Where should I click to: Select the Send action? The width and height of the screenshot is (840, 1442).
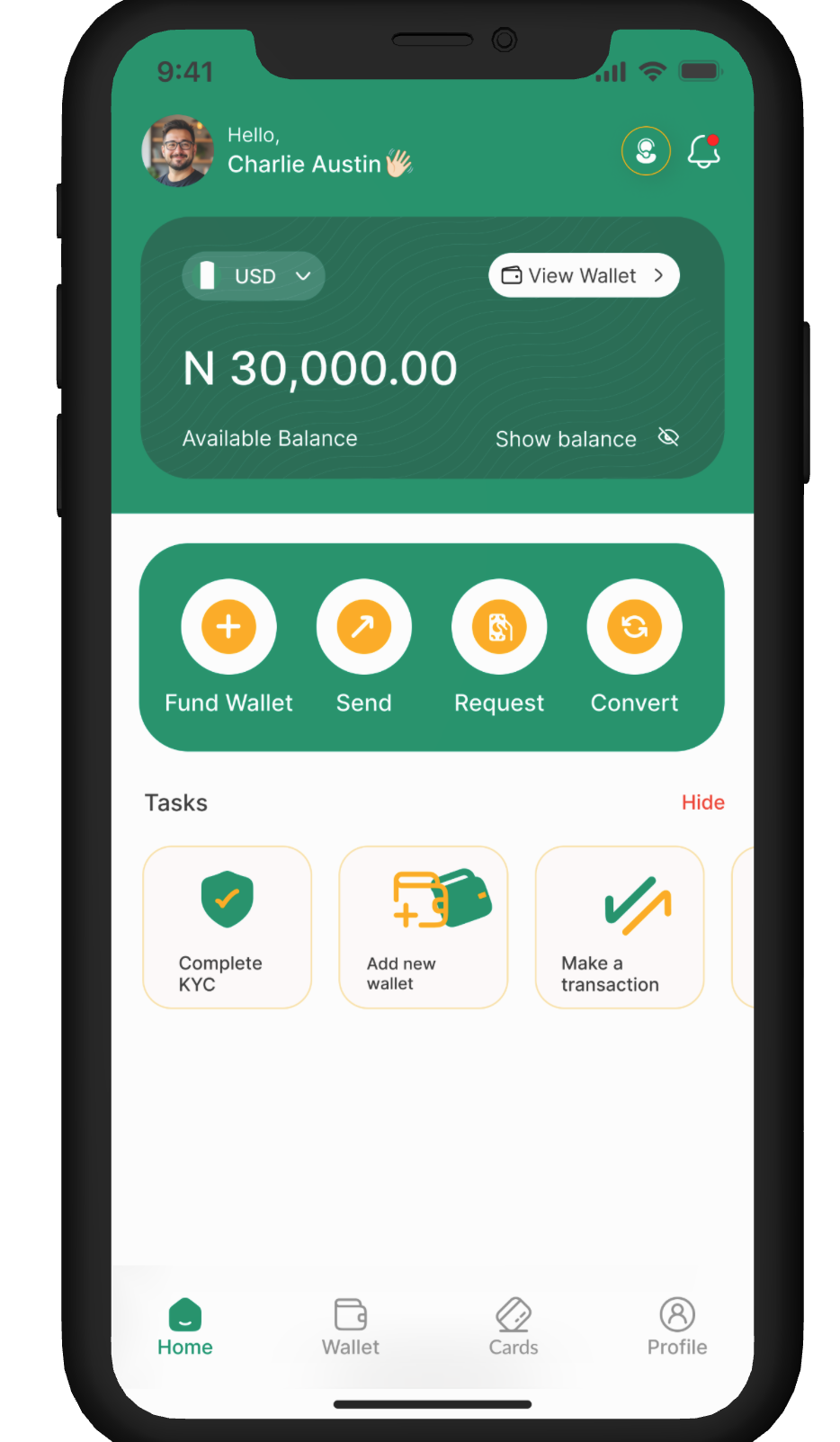coord(363,627)
